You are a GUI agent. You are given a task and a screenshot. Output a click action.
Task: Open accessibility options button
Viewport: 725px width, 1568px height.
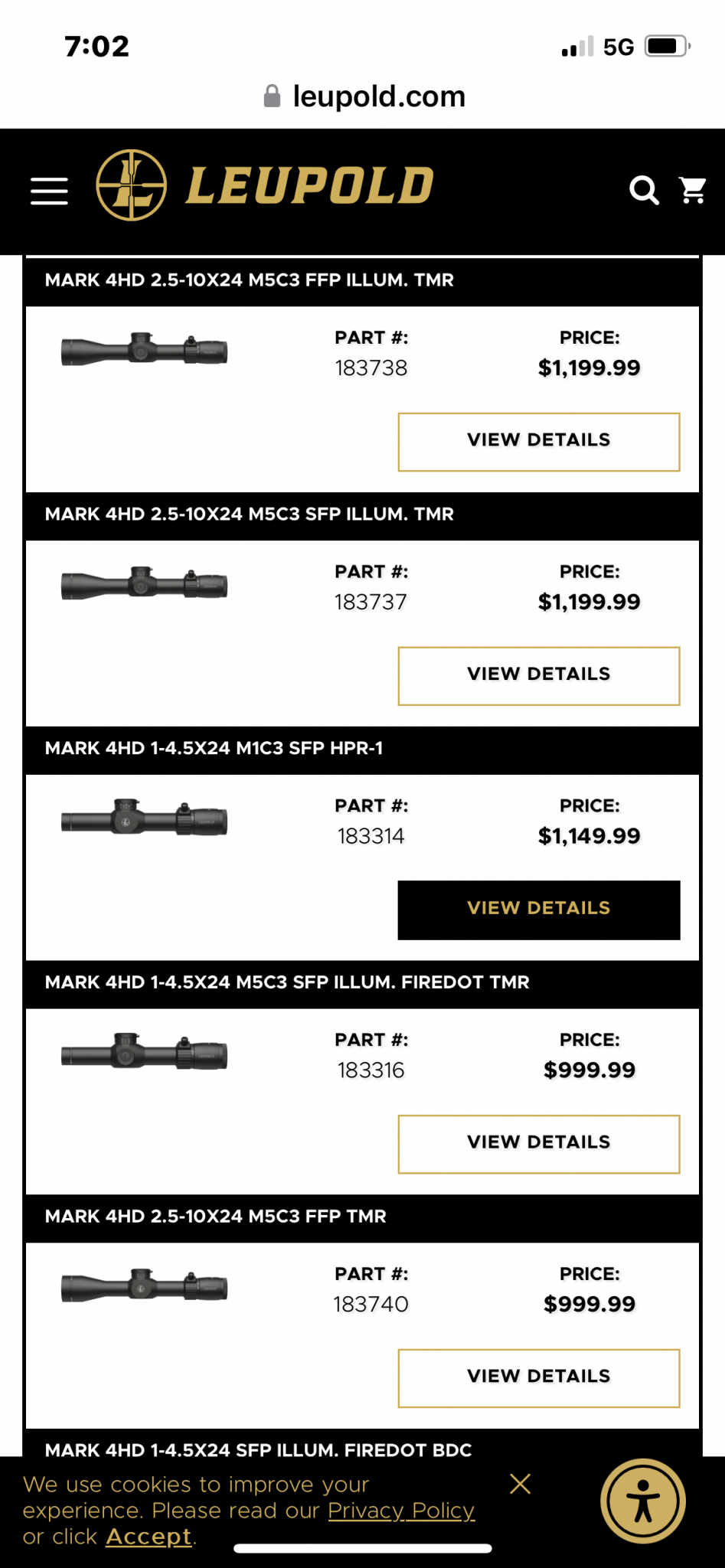(643, 1501)
